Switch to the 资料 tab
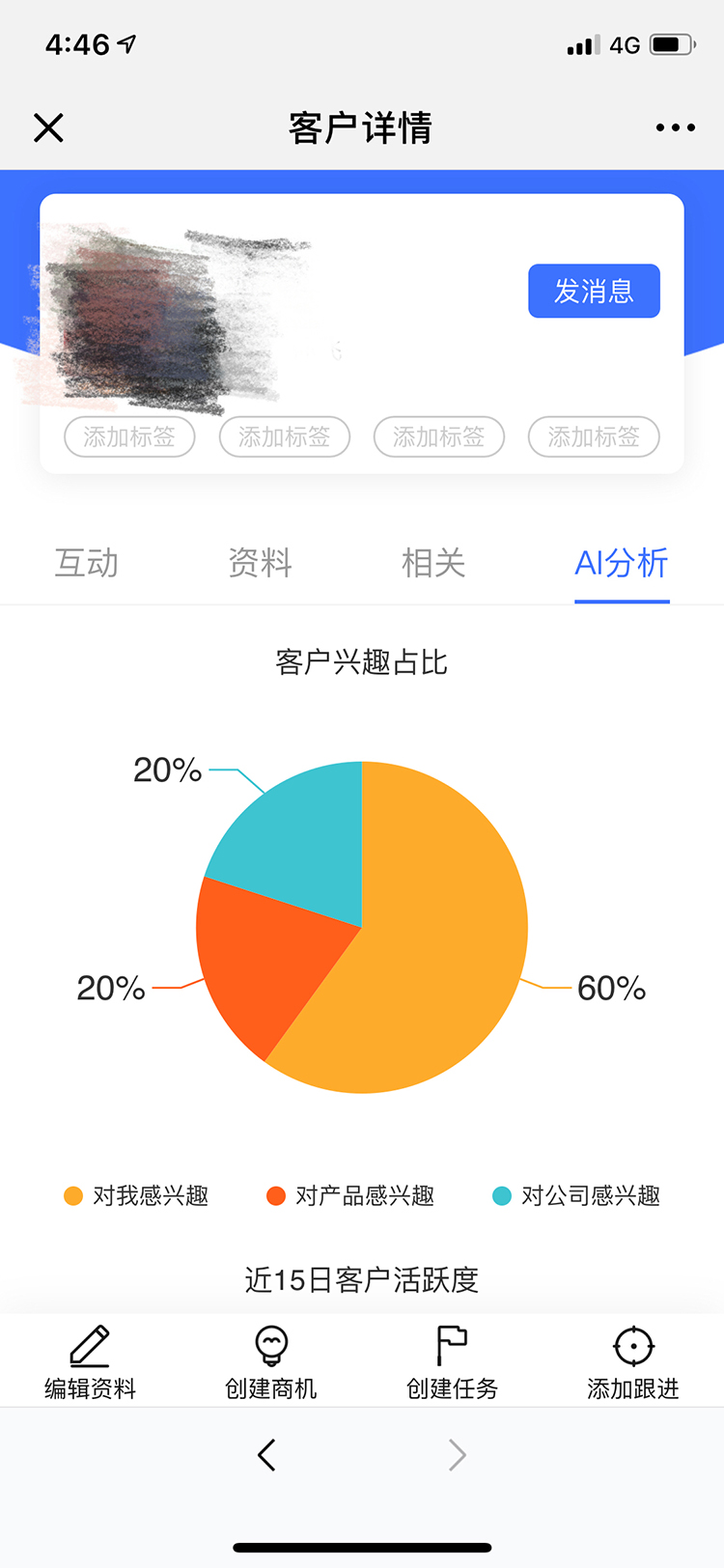Viewport: 724px width, 1568px height. click(260, 563)
